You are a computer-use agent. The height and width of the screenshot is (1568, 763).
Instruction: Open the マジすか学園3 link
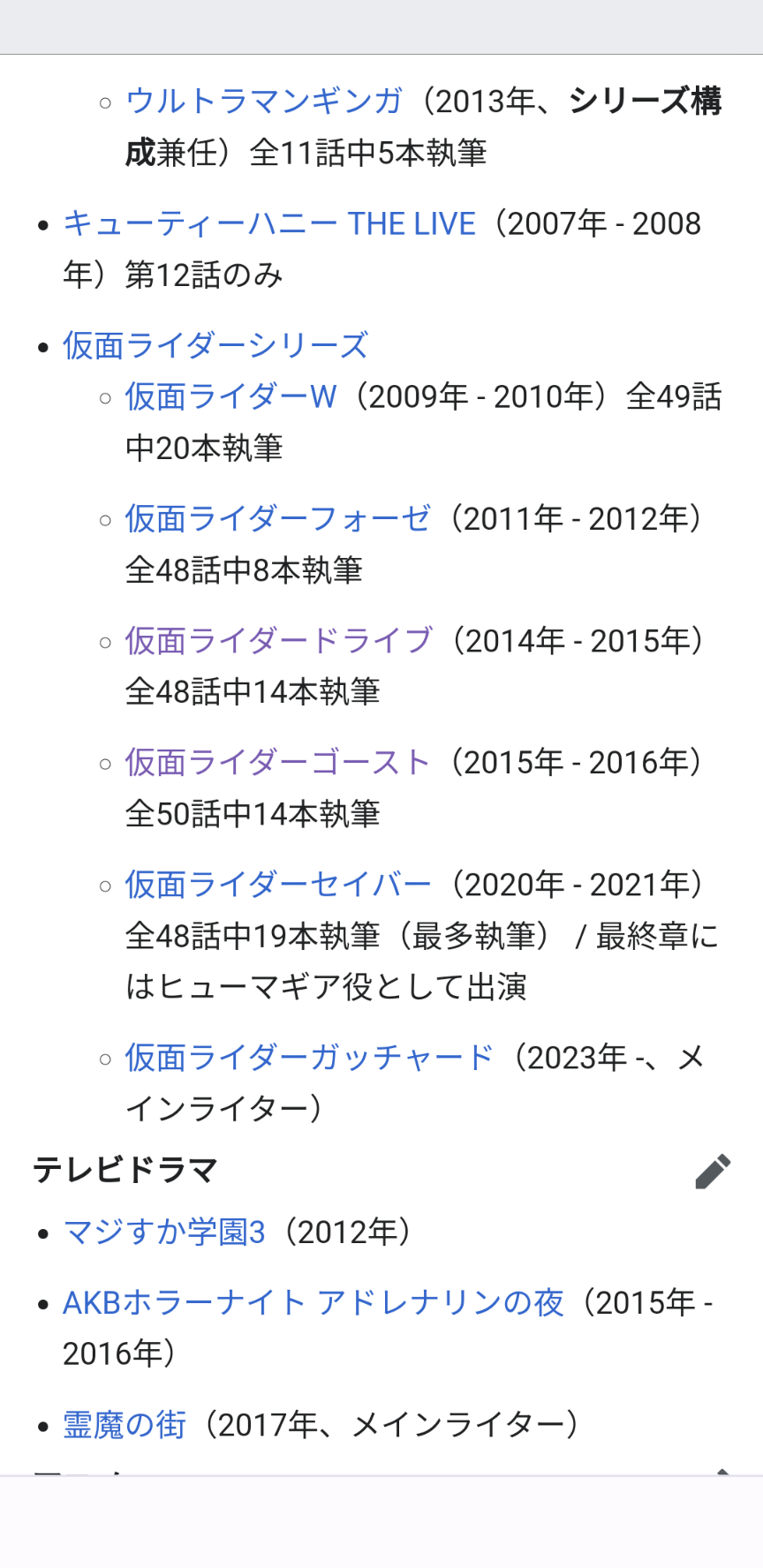164,1233
